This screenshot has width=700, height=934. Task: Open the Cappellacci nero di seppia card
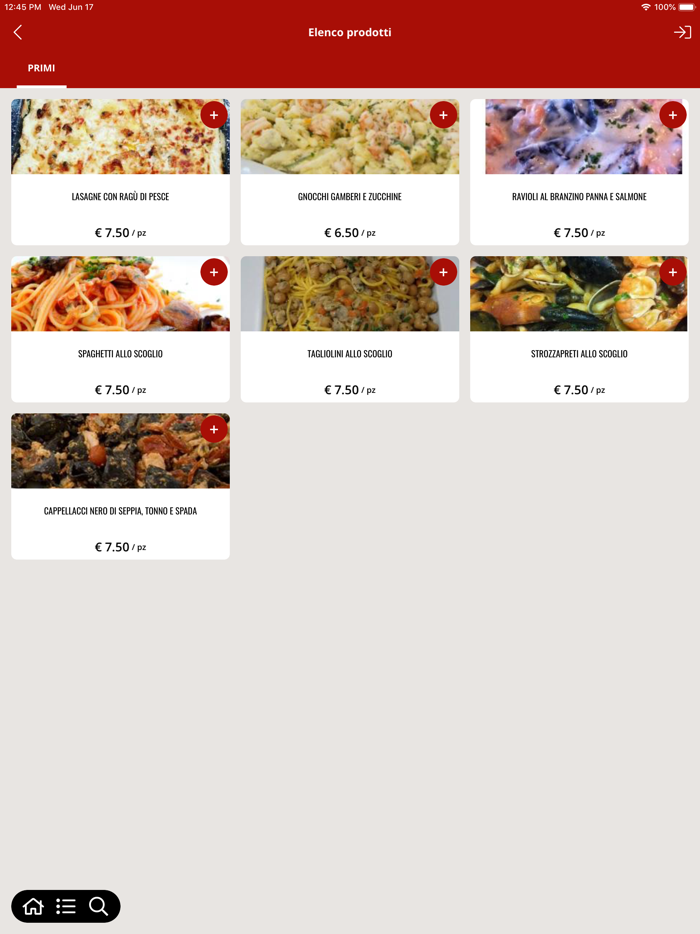[x=120, y=511]
